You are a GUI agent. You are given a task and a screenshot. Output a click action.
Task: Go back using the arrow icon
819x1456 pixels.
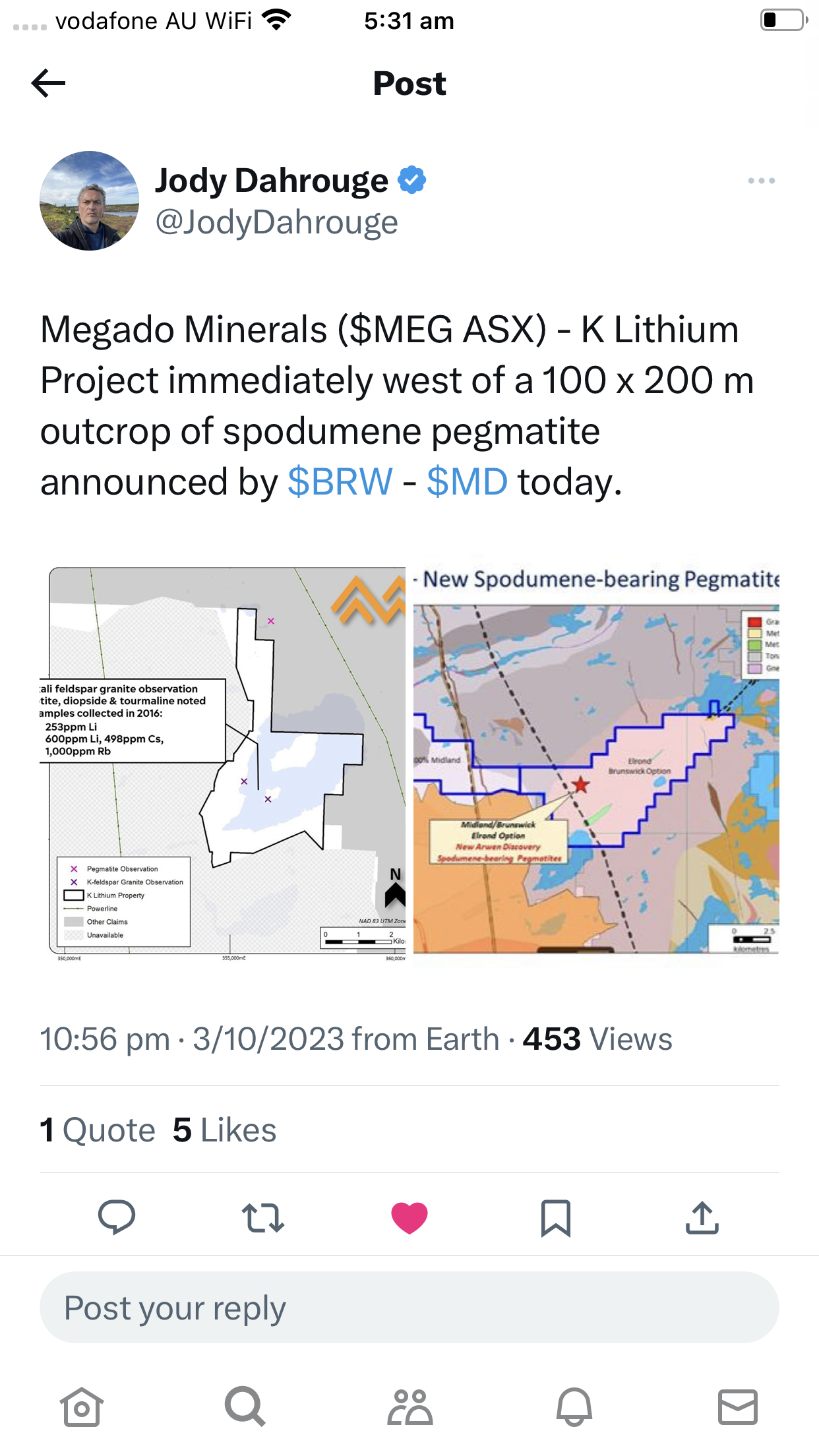48,83
